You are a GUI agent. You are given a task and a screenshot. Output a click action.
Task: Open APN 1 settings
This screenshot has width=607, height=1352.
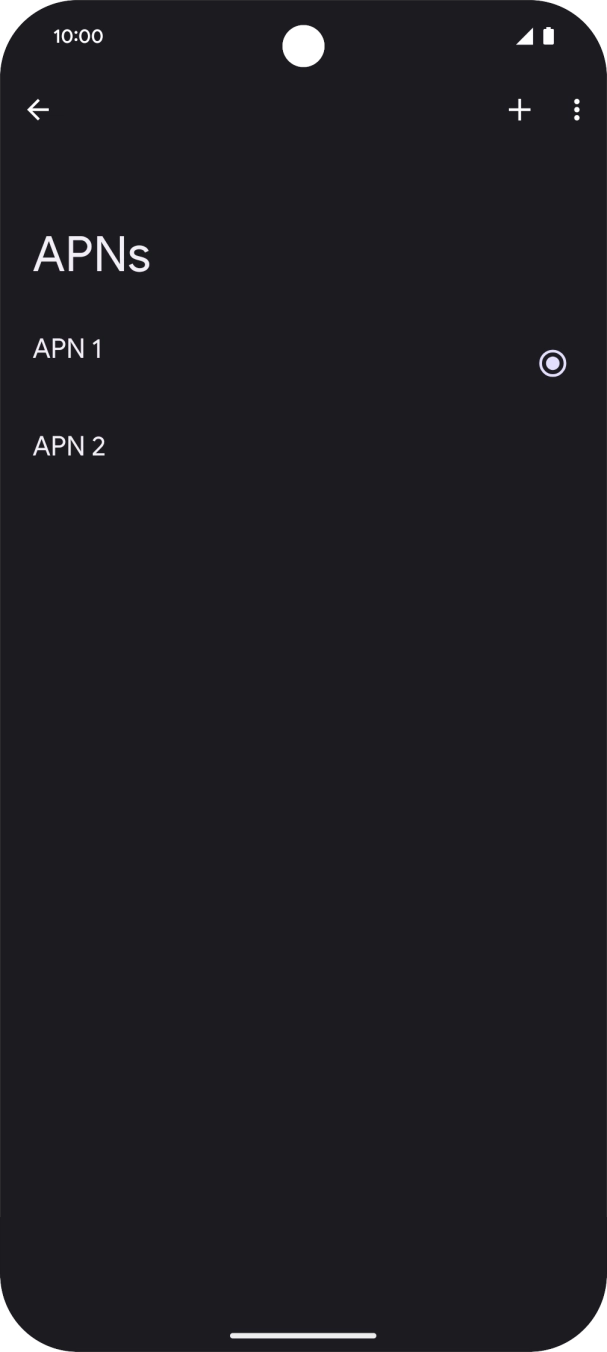pos(68,349)
